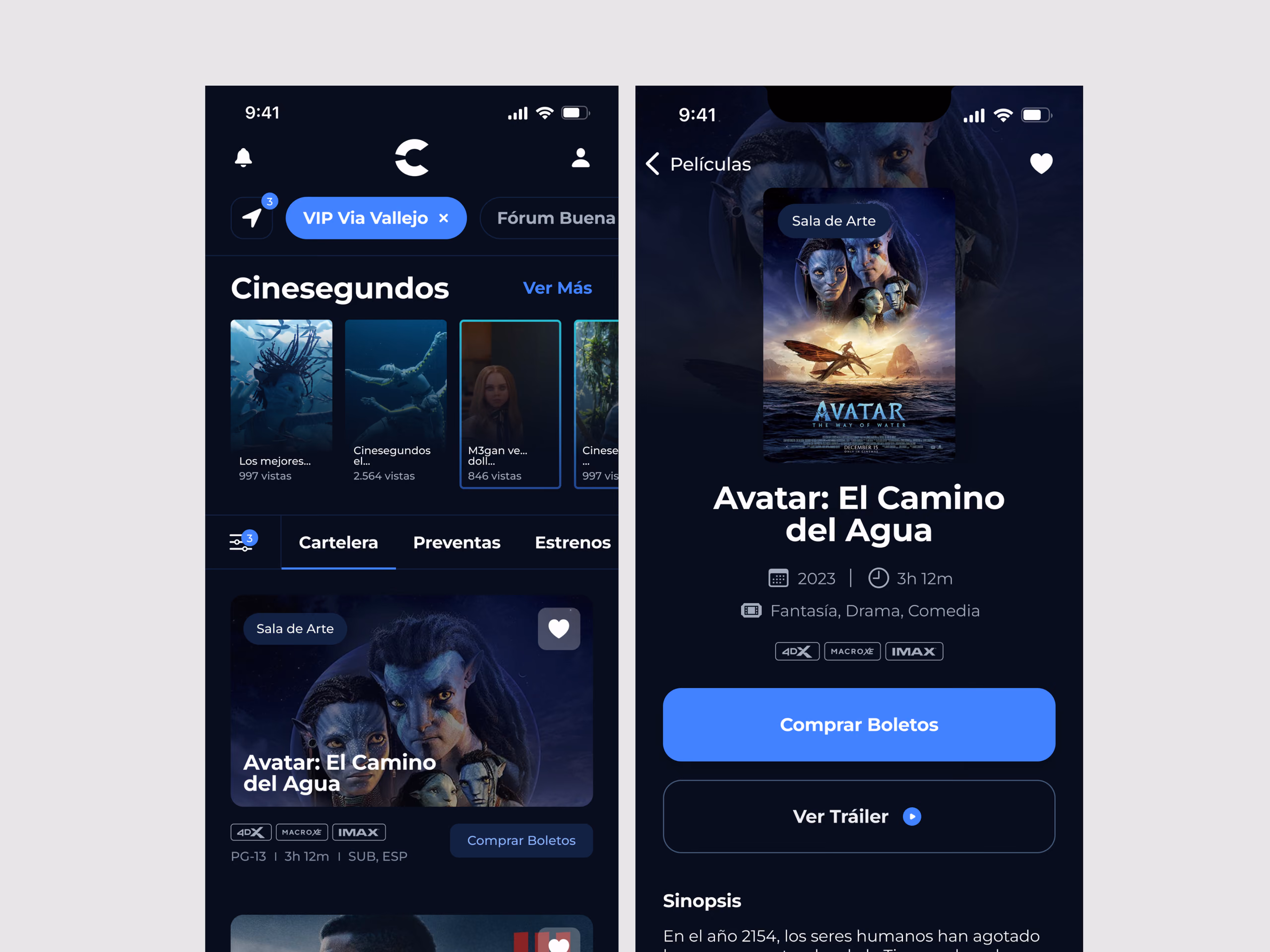Select the Cartelera tab
This screenshot has width=1270, height=952.
[338, 542]
